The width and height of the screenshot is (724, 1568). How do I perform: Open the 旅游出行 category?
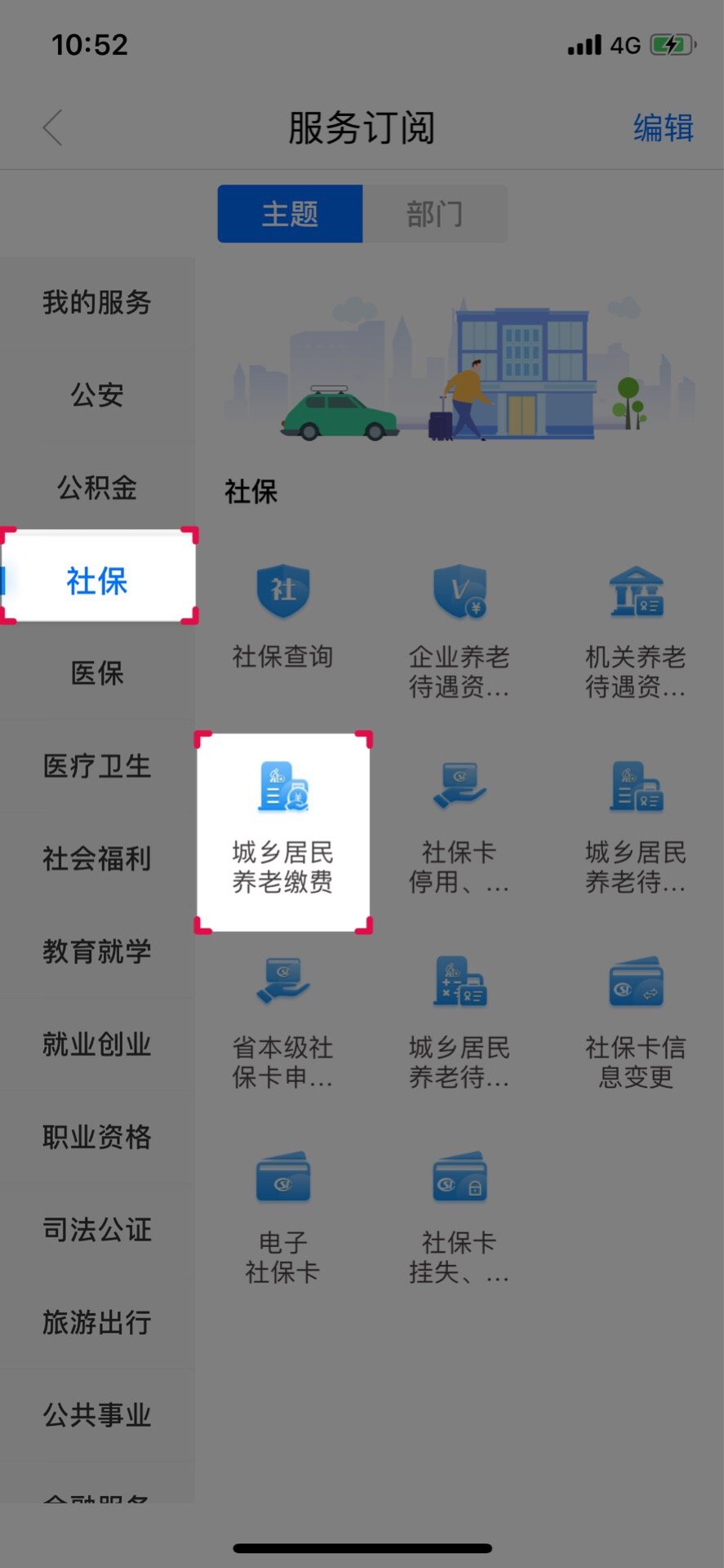[x=97, y=1322]
